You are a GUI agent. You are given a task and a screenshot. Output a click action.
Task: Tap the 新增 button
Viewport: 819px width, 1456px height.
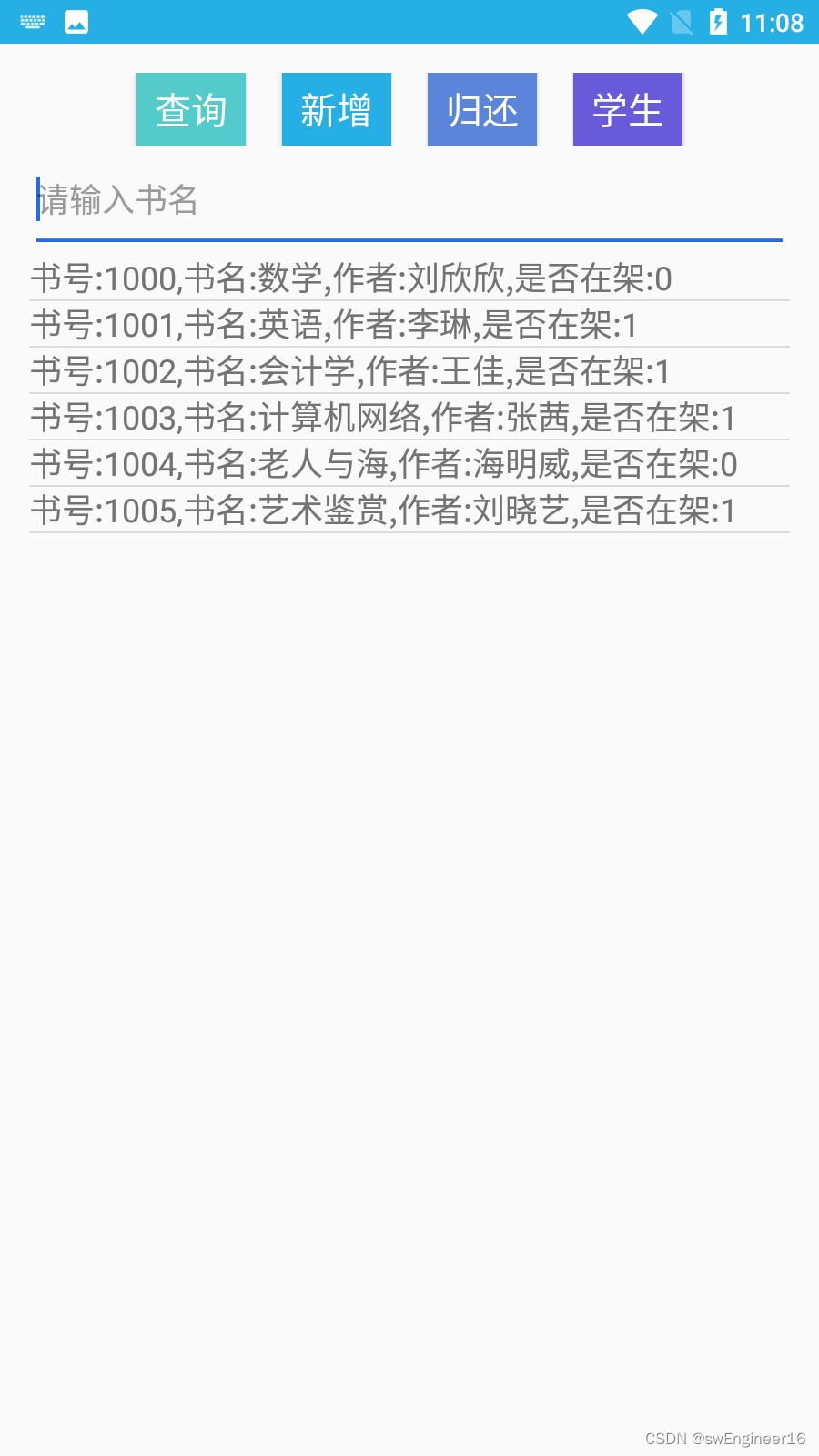pos(337,109)
